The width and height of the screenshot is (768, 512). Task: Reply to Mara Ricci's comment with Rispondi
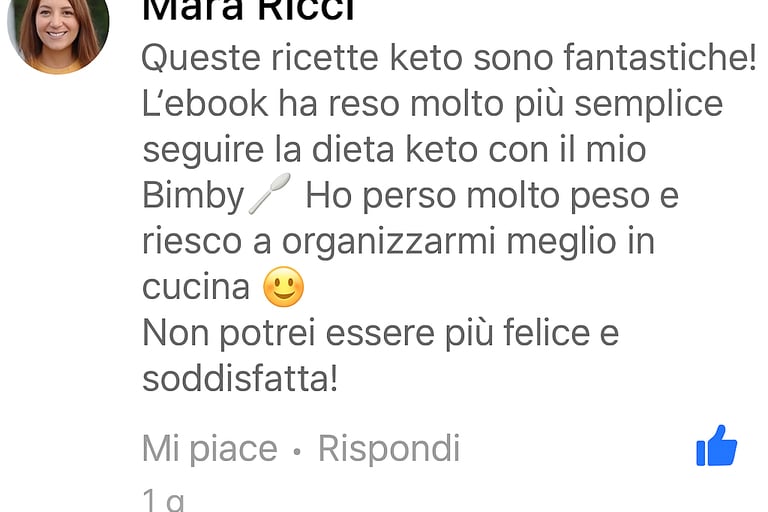pos(388,449)
